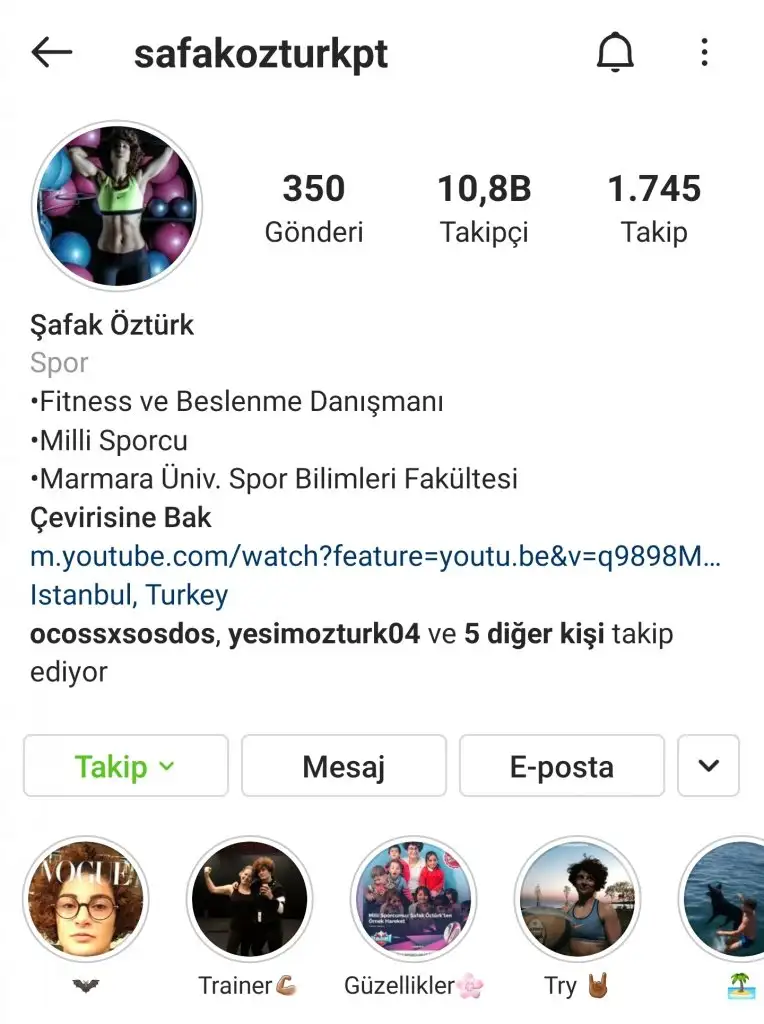The height and width of the screenshot is (1024, 764).
Task: Open the Vogue cover story highlight
Action: coord(86,899)
